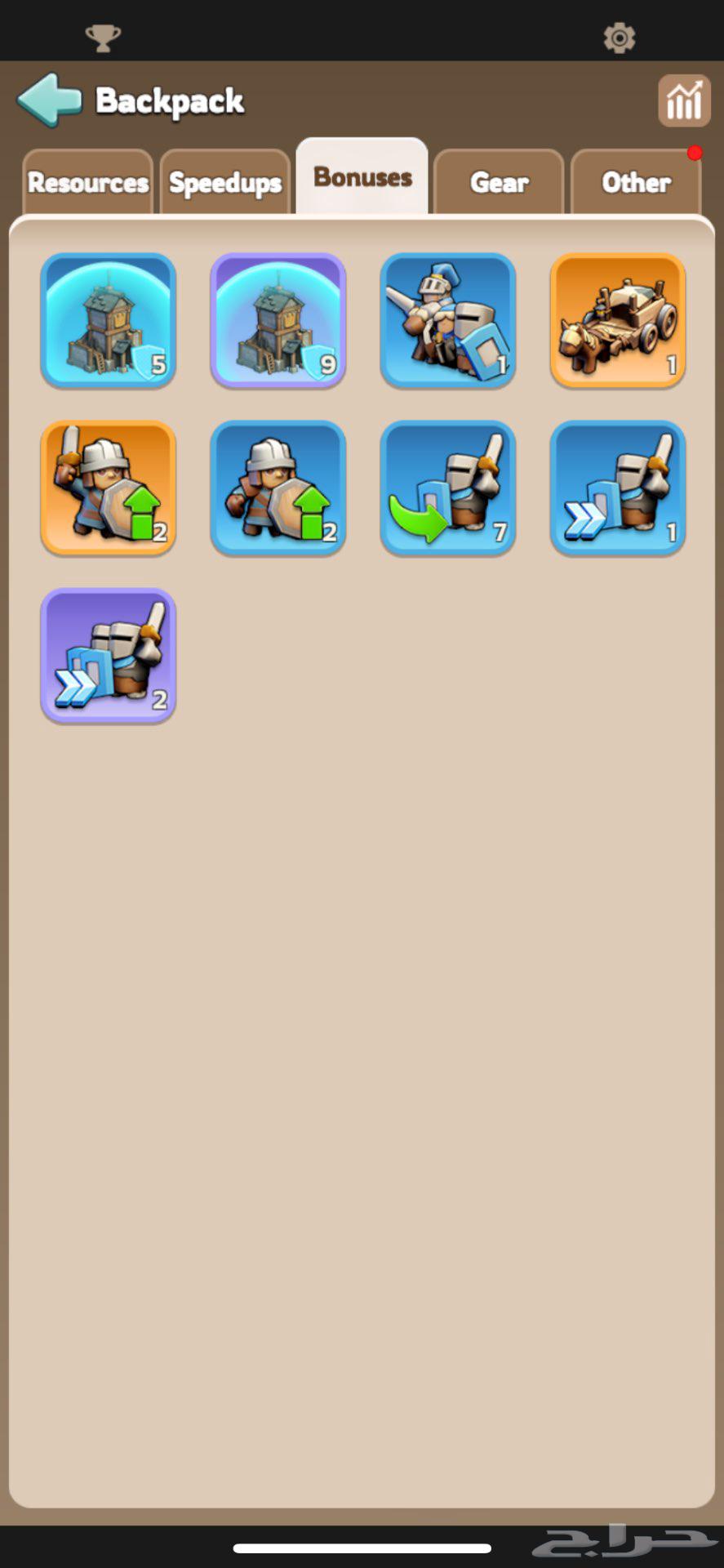Tap the mounted knight bonus item
The image size is (724, 1568).
tap(447, 320)
